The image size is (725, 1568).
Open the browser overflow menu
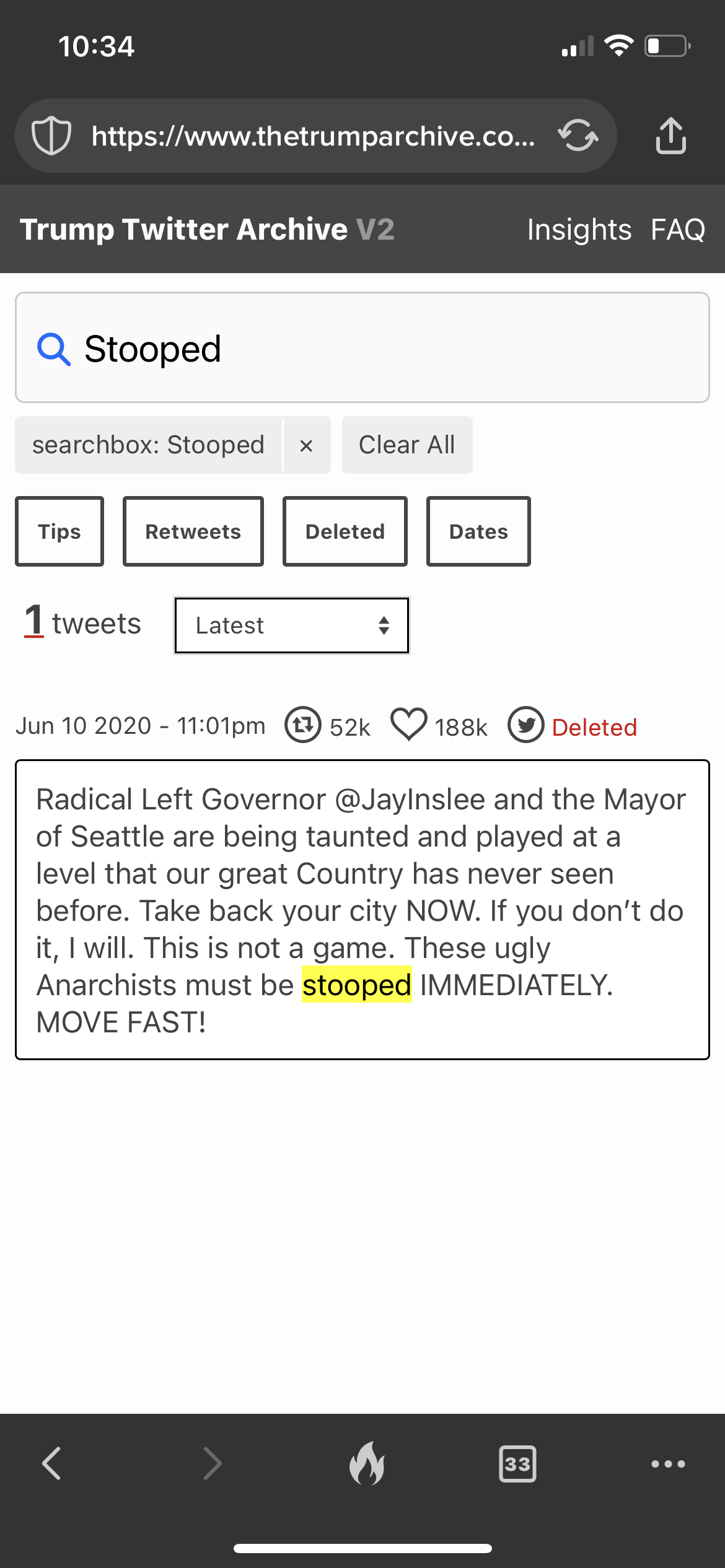click(668, 1464)
